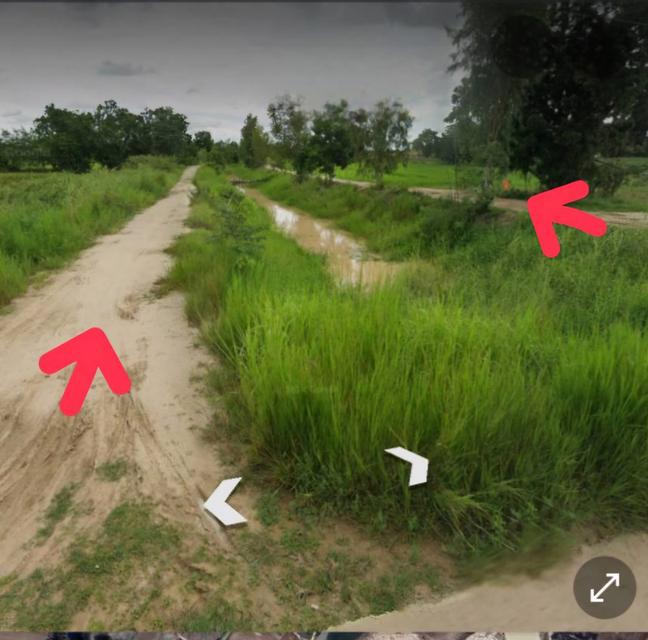648x640 pixels.
Task: Expand Street View to fullscreen
Action: pos(604,587)
